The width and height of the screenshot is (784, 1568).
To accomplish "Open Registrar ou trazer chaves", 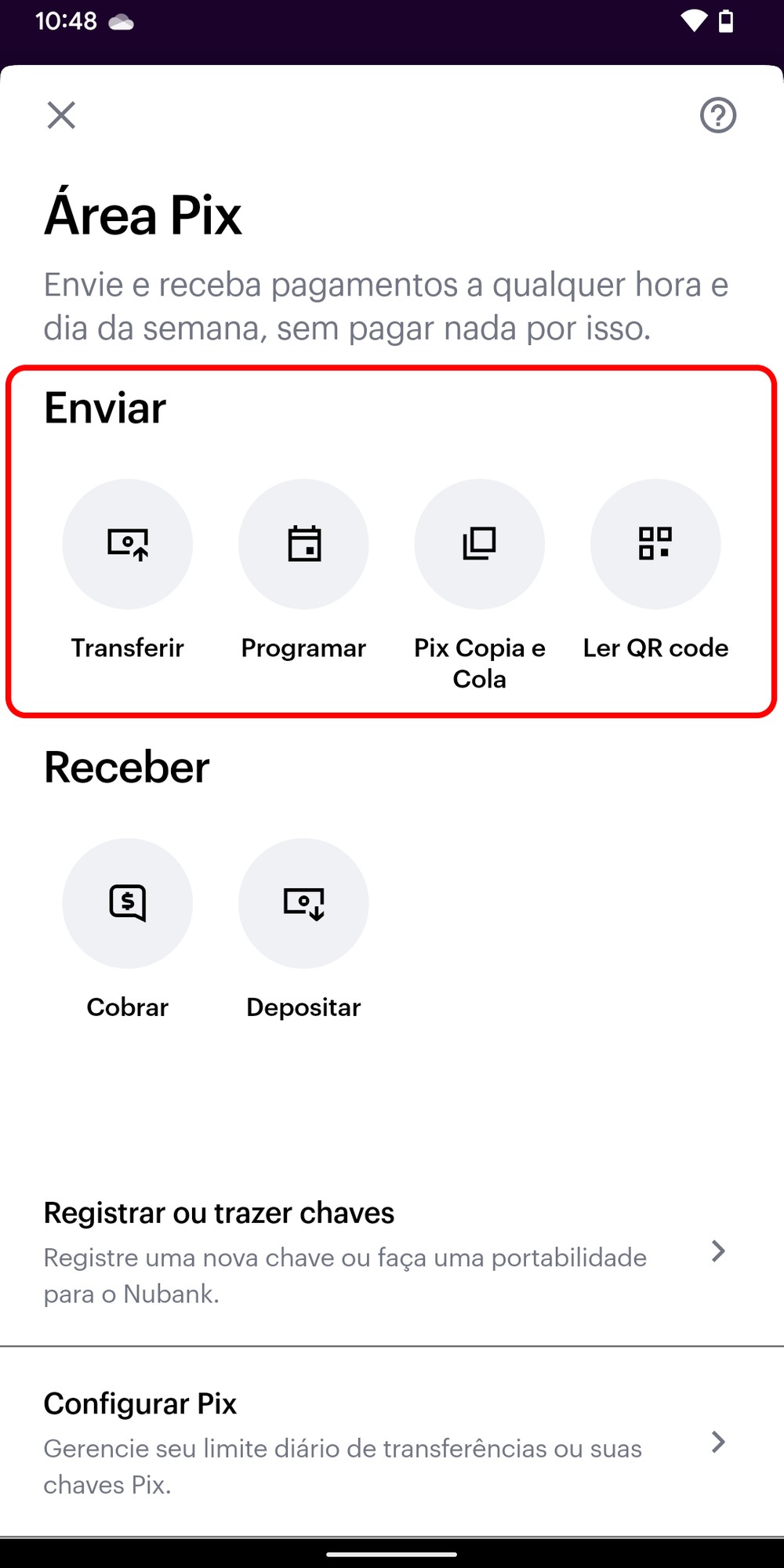I will 384,1251.
